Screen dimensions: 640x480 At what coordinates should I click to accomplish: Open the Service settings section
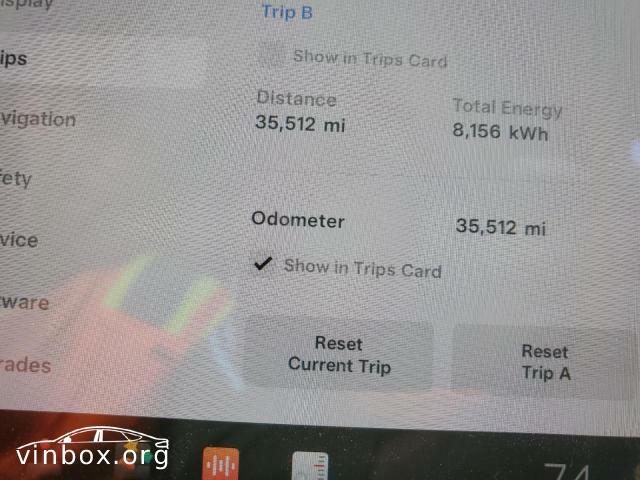coord(20,240)
